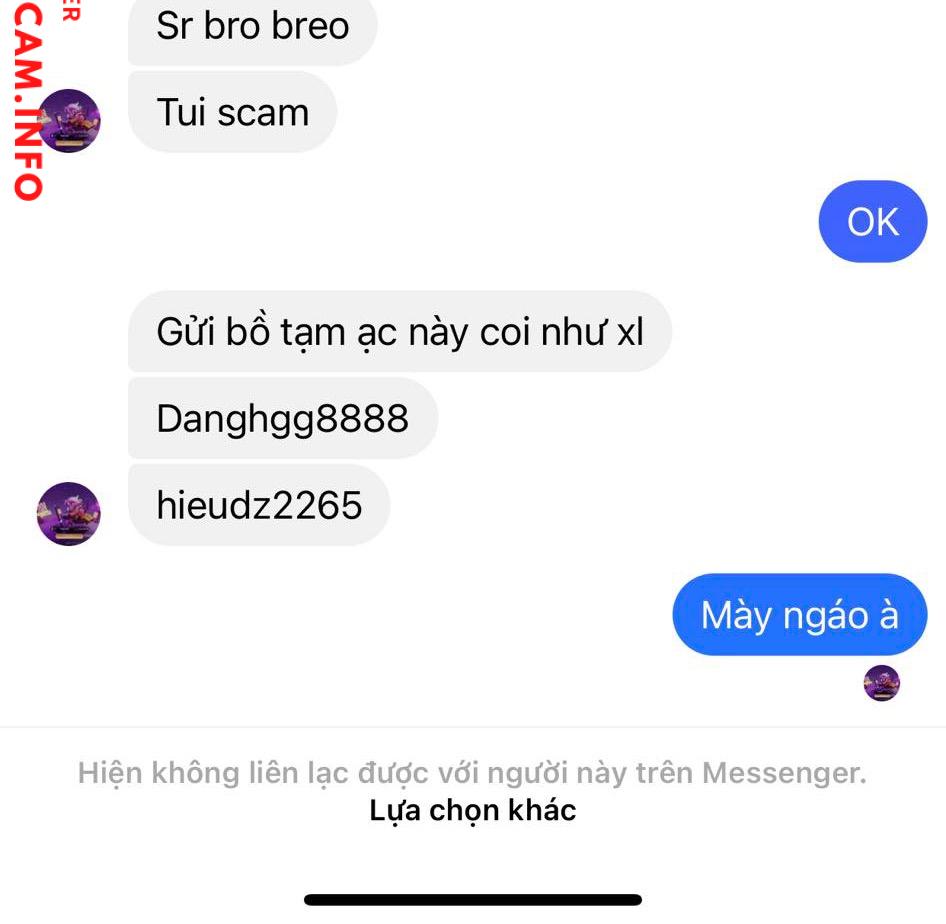Tap the 'Lựa chọn khác' link
The width and height of the screenshot is (946, 924).
pos(473,810)
